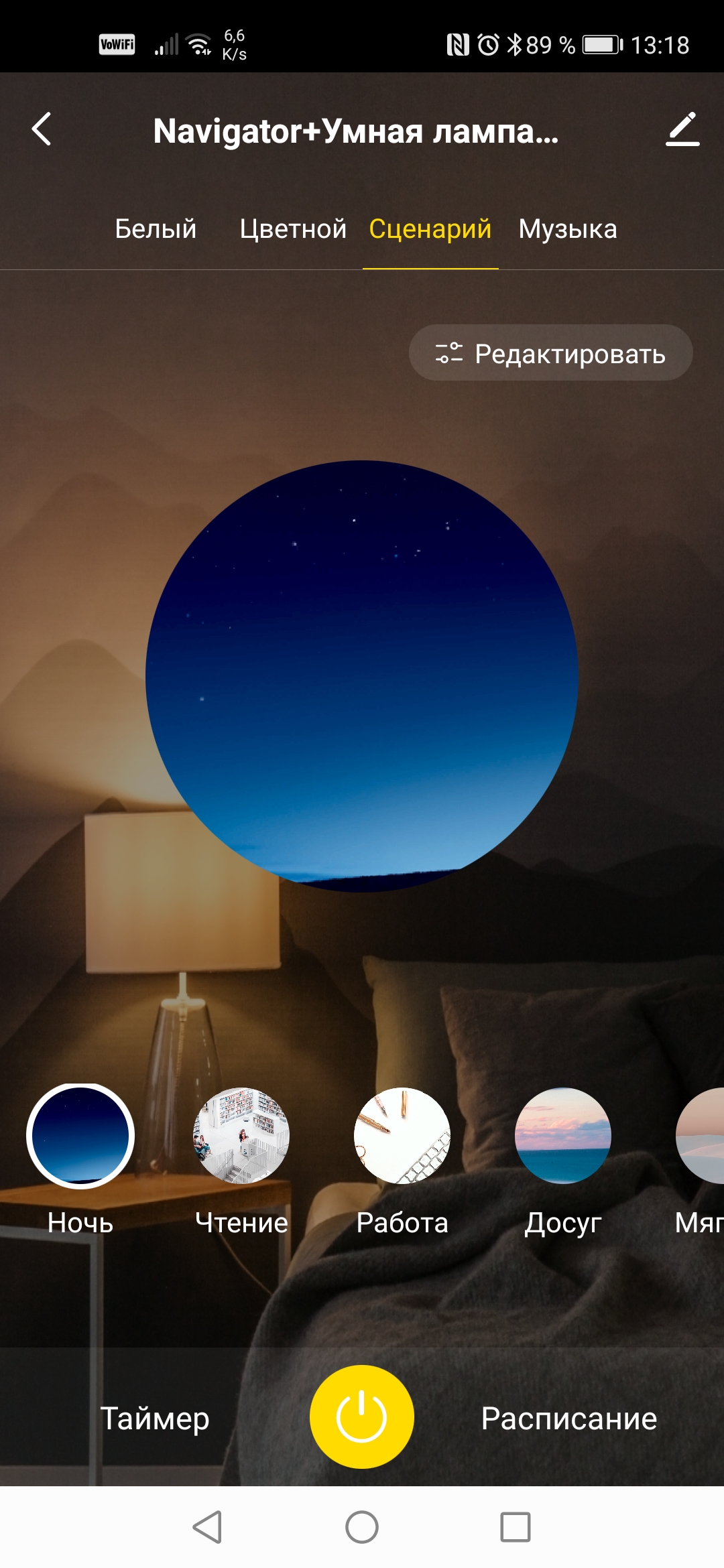
Task: Select the Сценарий tab
Action: 430,229
